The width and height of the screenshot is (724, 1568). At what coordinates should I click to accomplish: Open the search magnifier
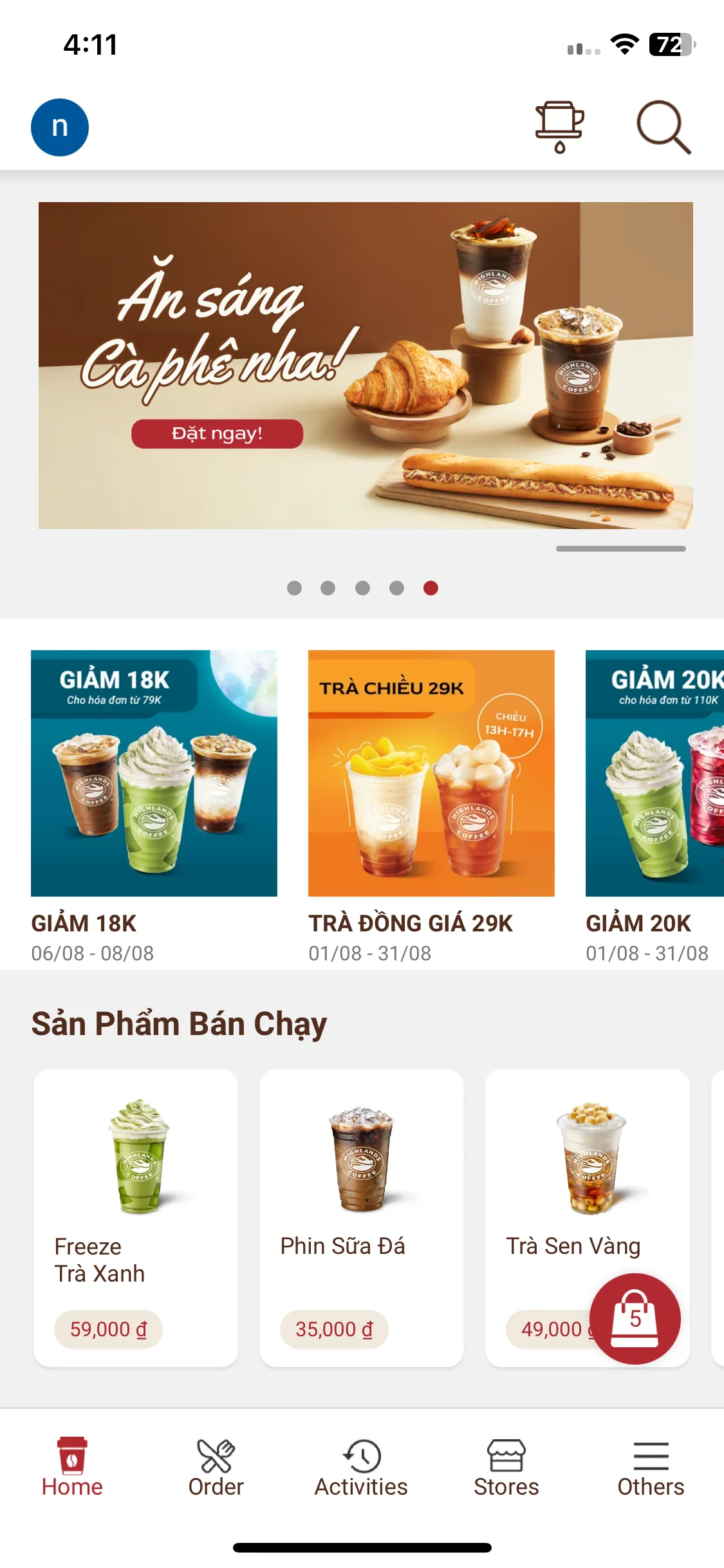(x=664, y=127)
